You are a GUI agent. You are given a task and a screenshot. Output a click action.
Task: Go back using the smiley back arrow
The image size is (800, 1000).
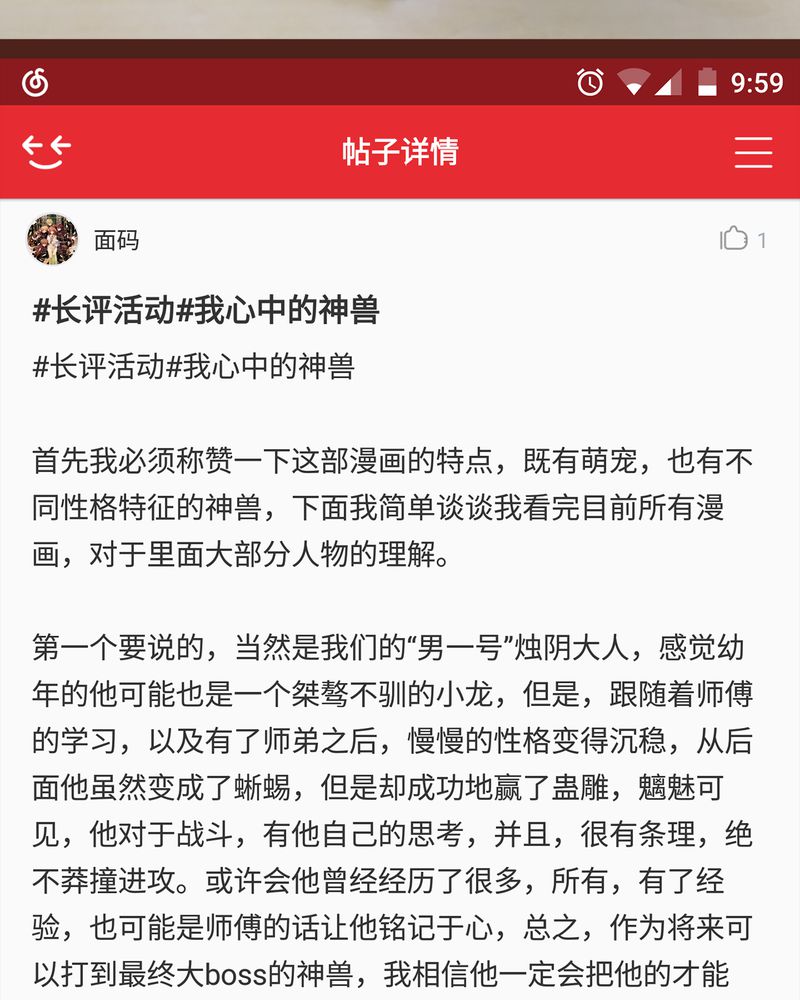pos(46,152)
